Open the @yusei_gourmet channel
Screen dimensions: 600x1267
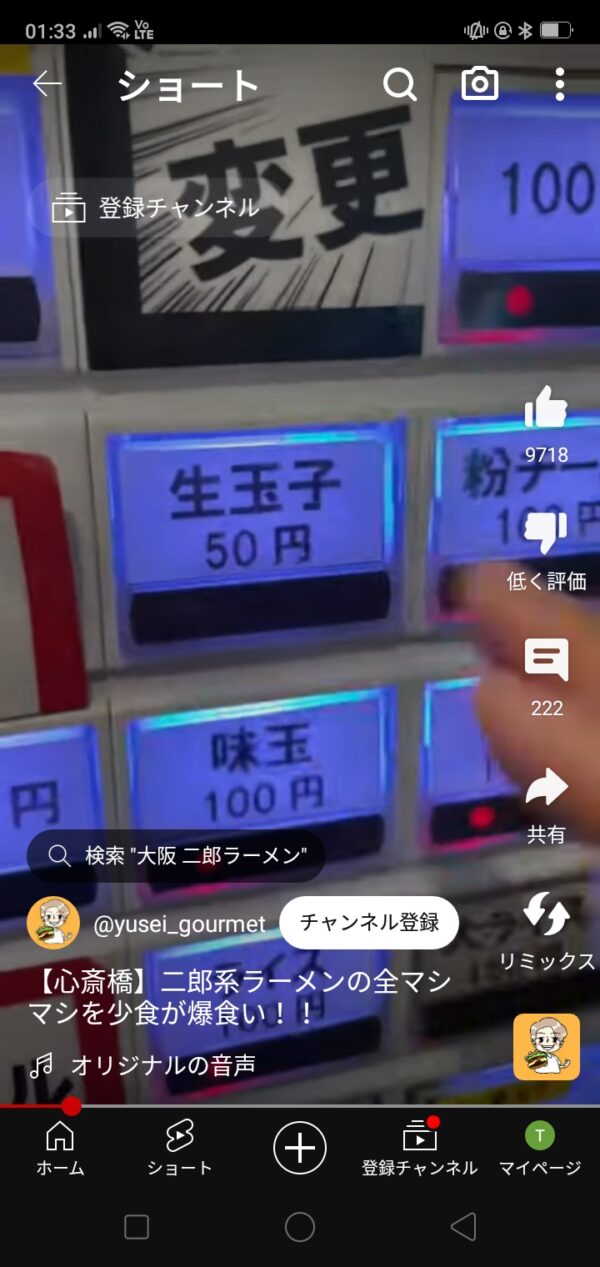tap(180, 924)
